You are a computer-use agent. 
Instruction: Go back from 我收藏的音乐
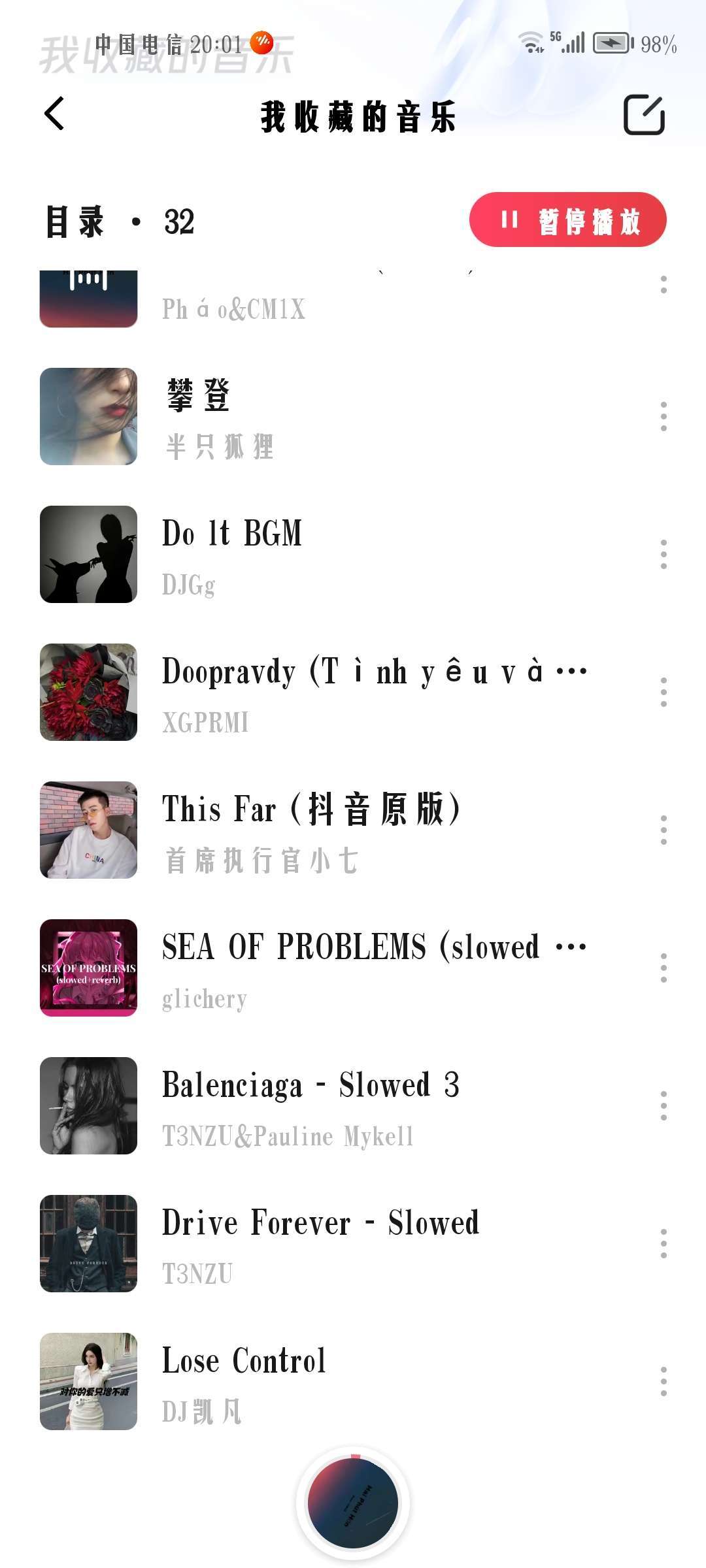[x=55, y=114]
